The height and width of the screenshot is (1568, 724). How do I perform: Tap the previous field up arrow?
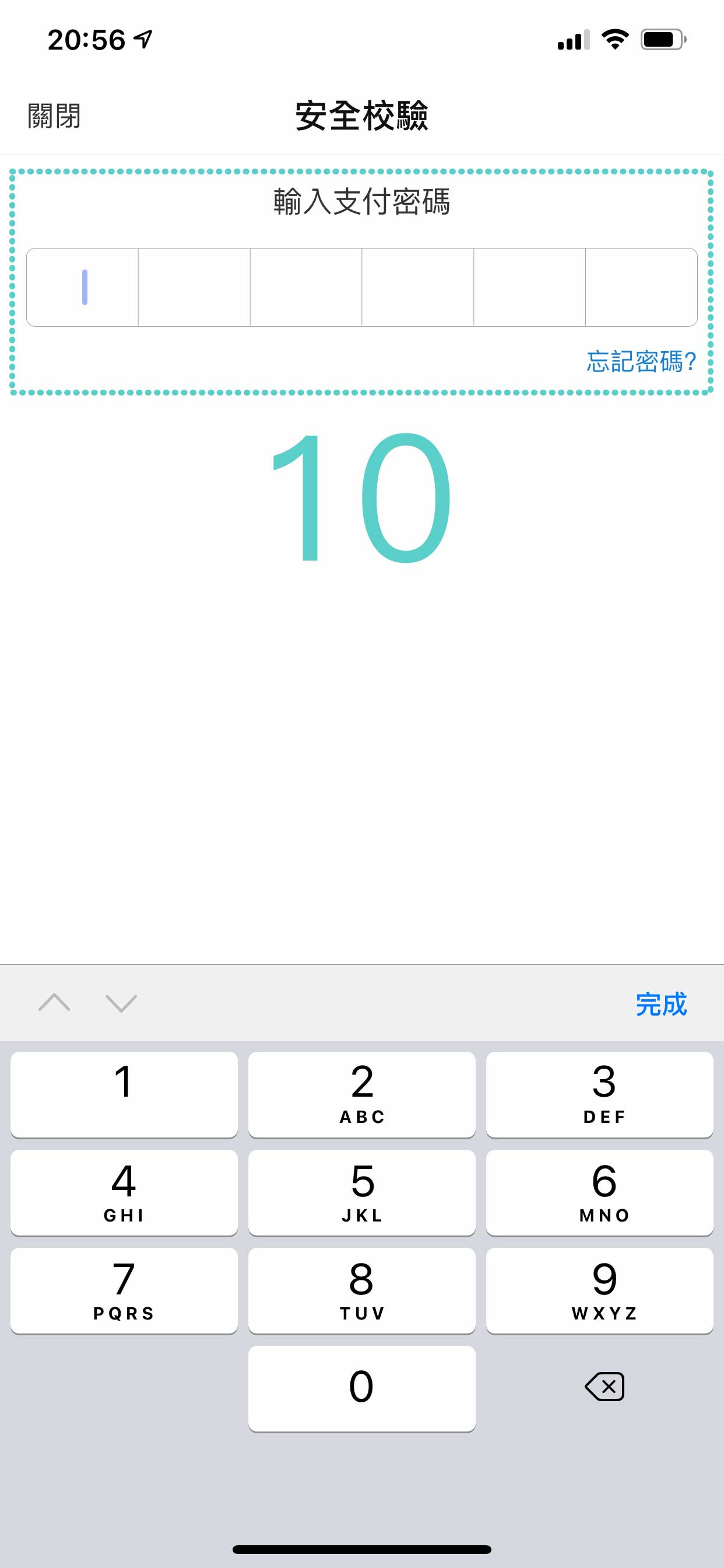(x=54, y=1003)
